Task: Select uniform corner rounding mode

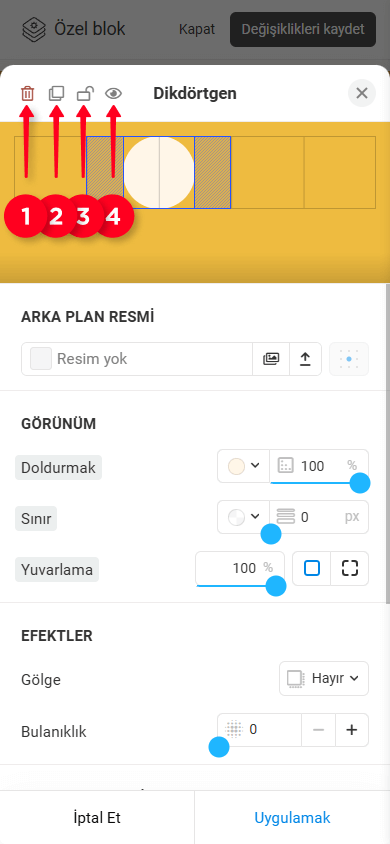Action: pos(311,568)
